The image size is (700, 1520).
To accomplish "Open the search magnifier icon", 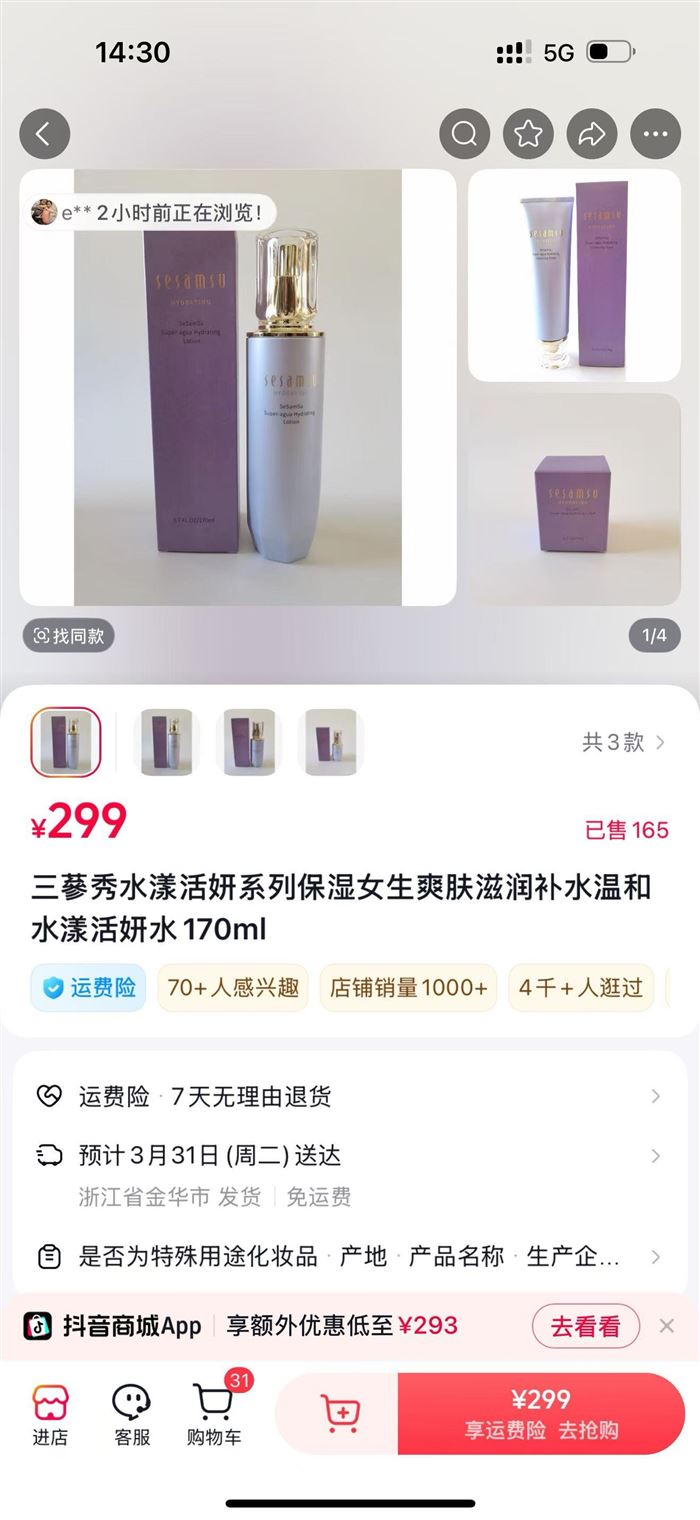I will coord(465,134).
